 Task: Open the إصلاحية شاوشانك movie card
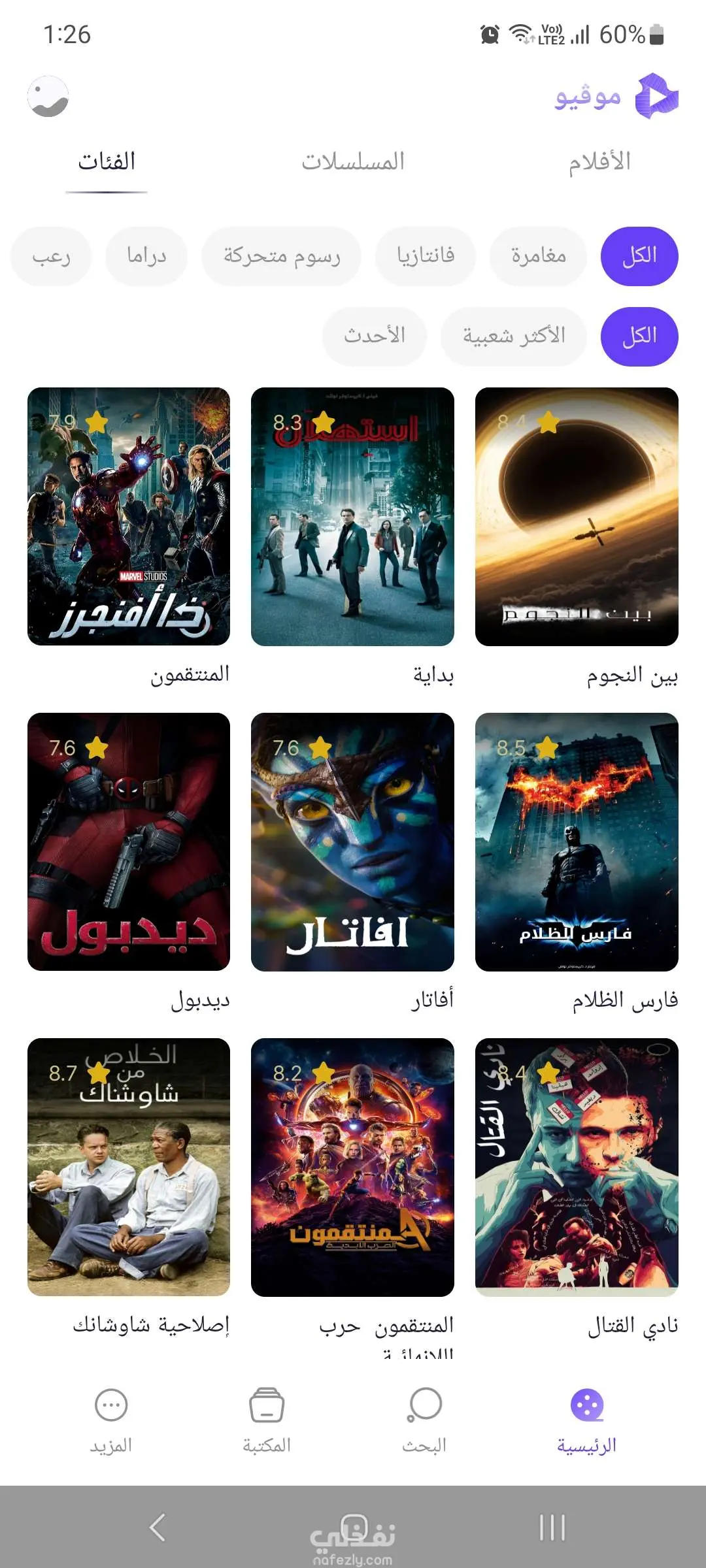129,1167
